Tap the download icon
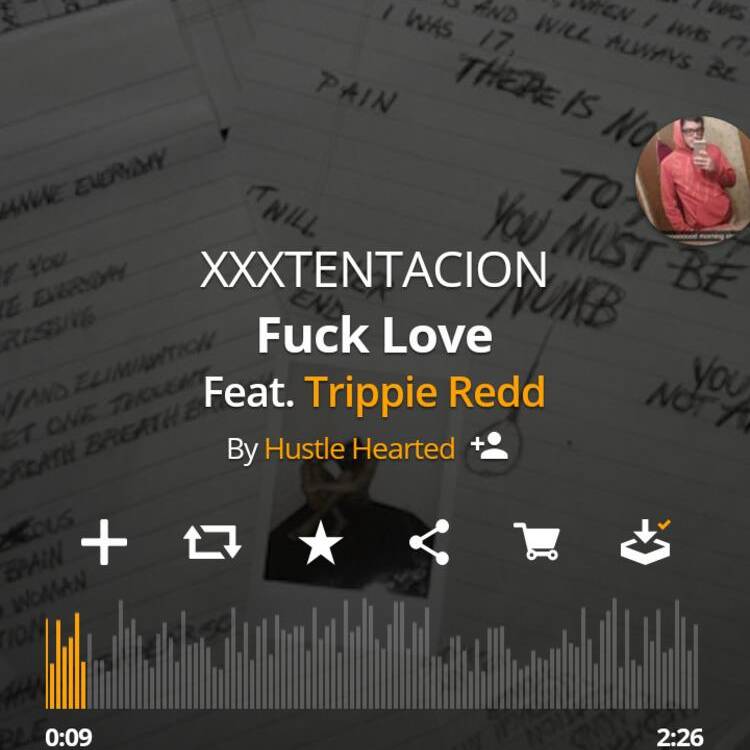The height and width of the screenshot is (750, 750). (645, 542)
